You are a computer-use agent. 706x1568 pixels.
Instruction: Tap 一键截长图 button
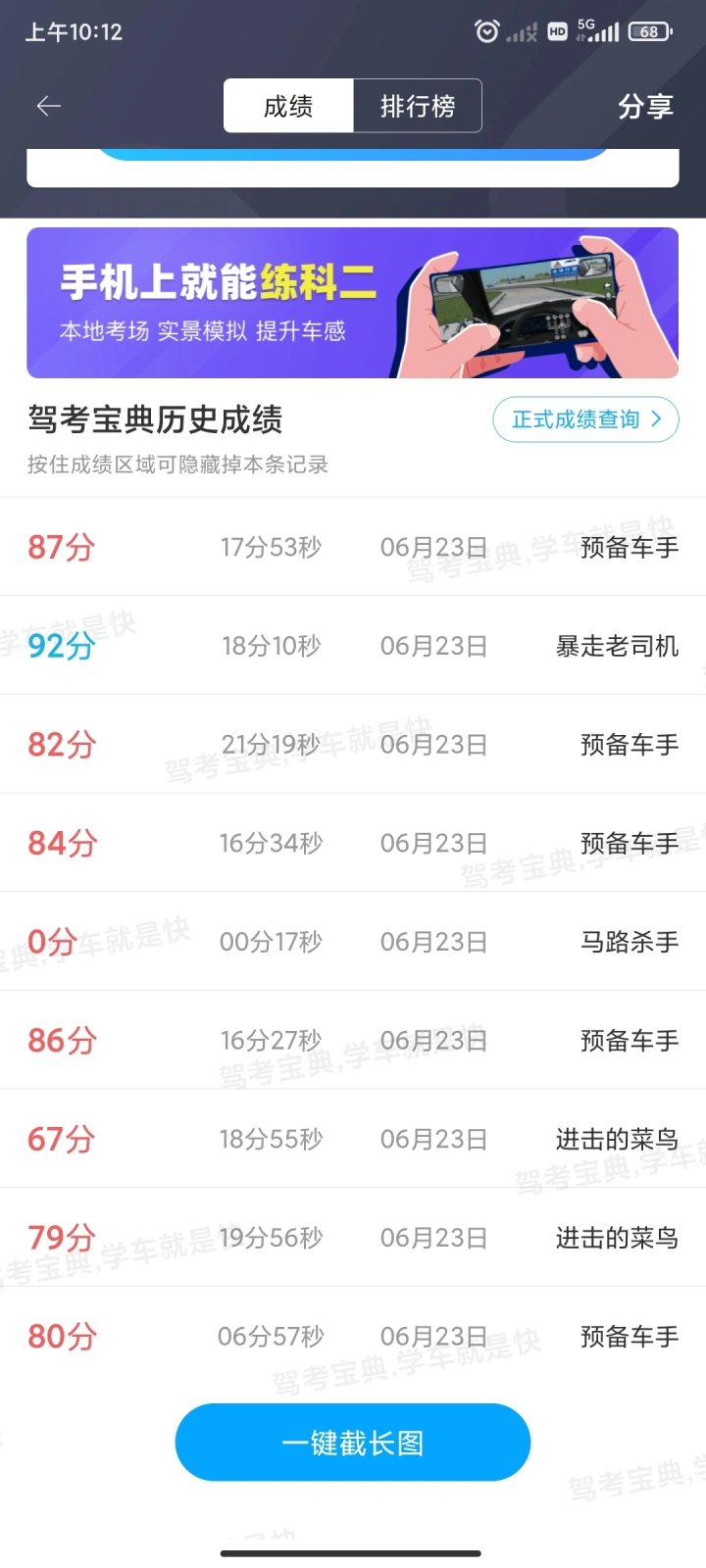(353, 1443)
